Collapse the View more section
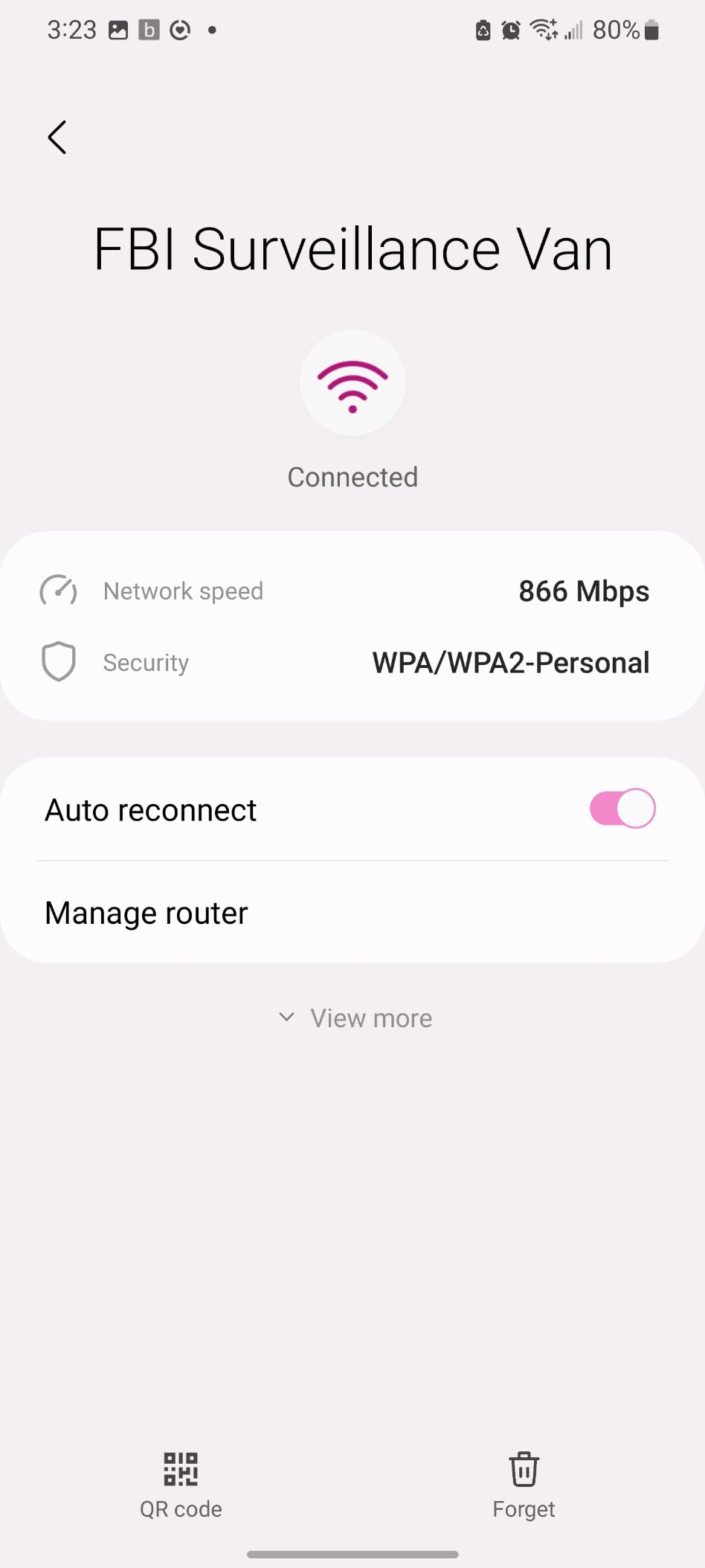This screenshot has height=1568, width=705. (x=352, y=1018)
